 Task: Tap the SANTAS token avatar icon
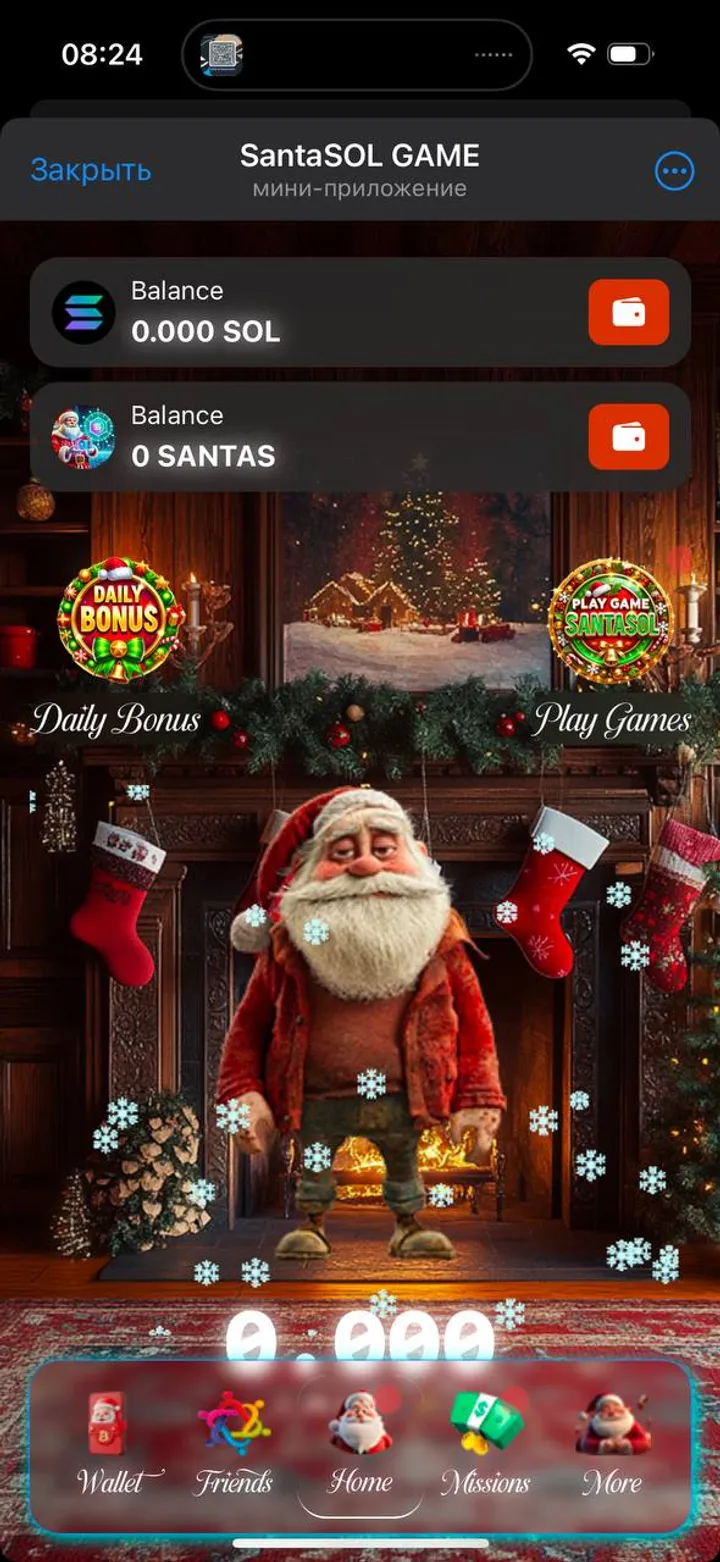click(84, 435)
